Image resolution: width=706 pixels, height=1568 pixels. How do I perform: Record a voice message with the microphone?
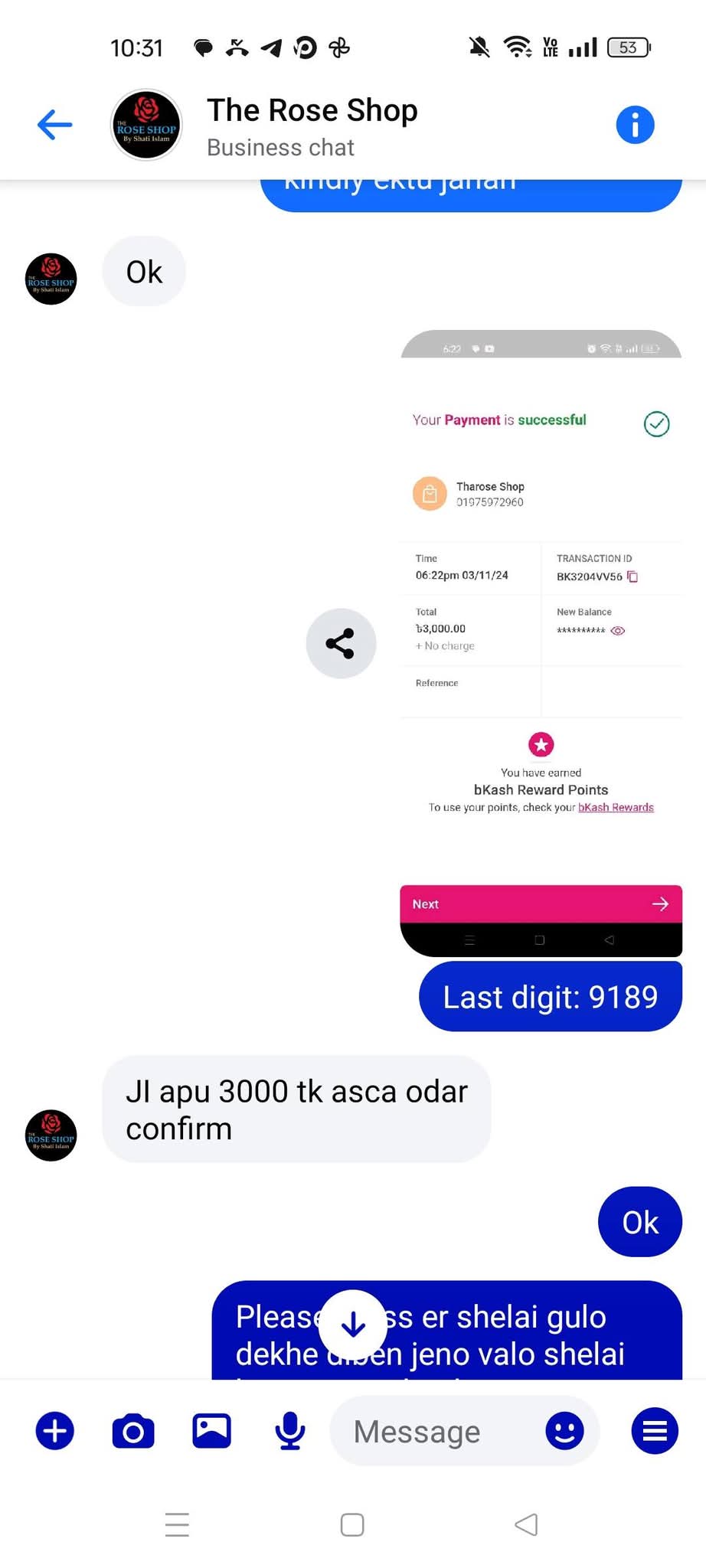[x=290, y=1430]
